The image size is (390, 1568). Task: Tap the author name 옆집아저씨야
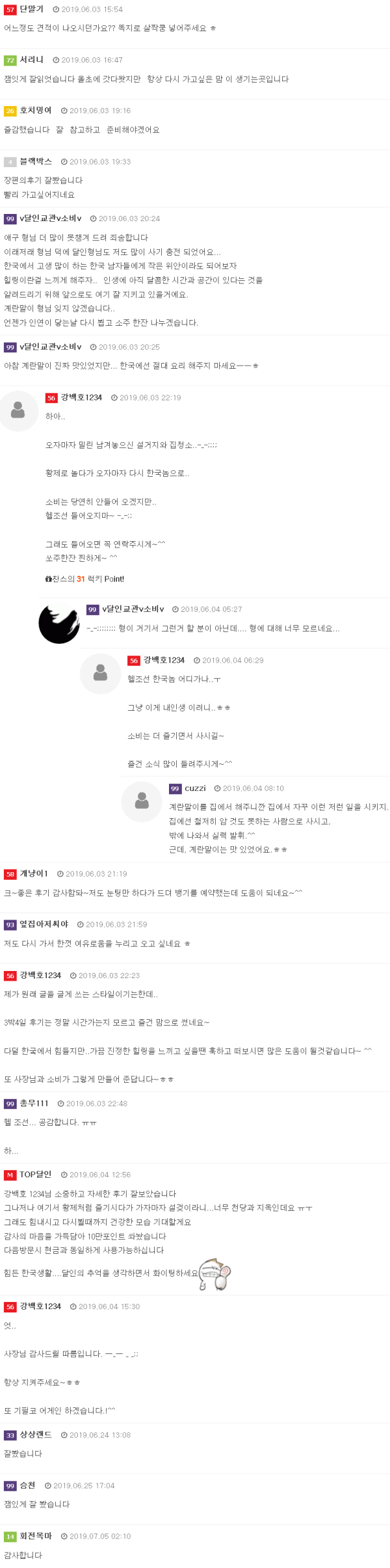pyautogui.click(x=44, y=924)
